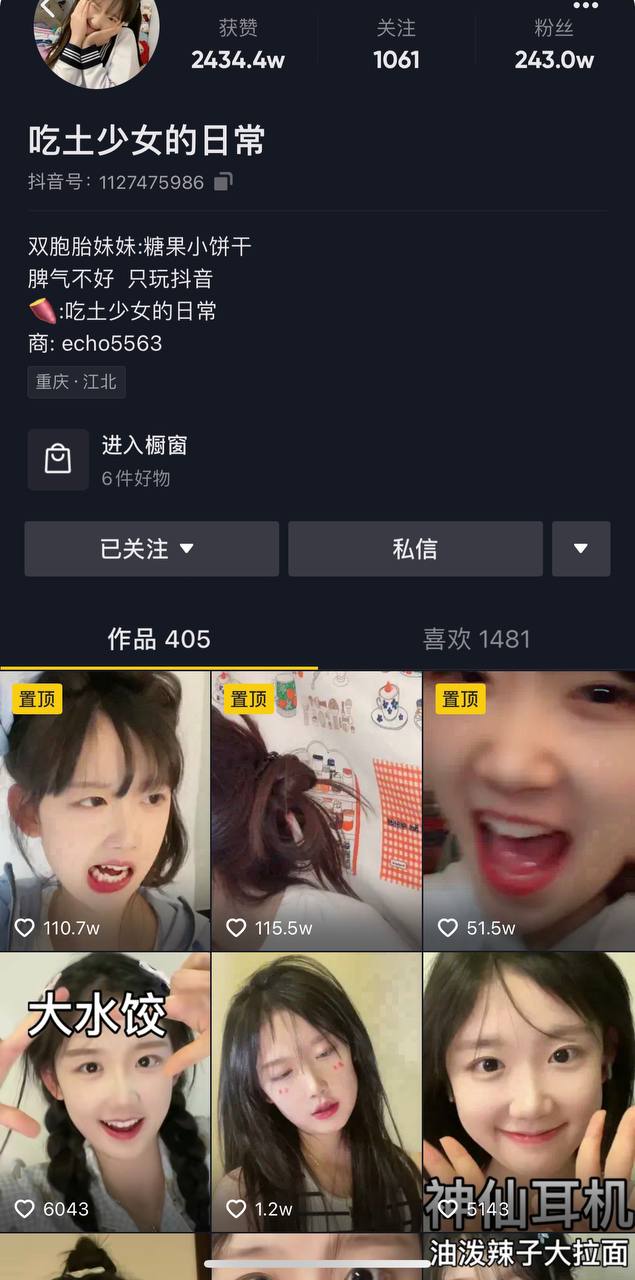Go back using the top-left arrow
Image resolution: width=635 pixels, height=1280 pixels.
[x=47, y=8]
